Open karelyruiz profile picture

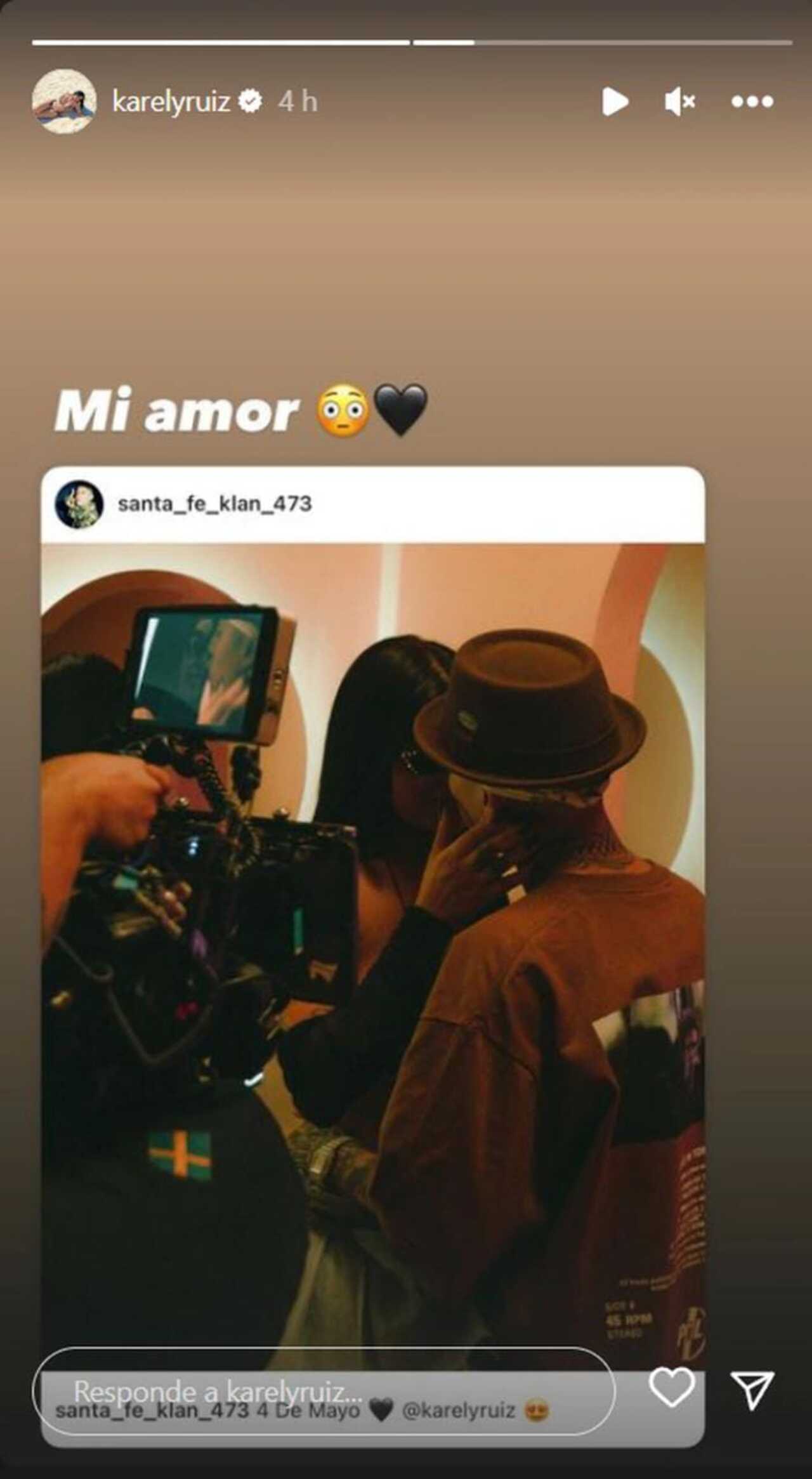(64, 102)
